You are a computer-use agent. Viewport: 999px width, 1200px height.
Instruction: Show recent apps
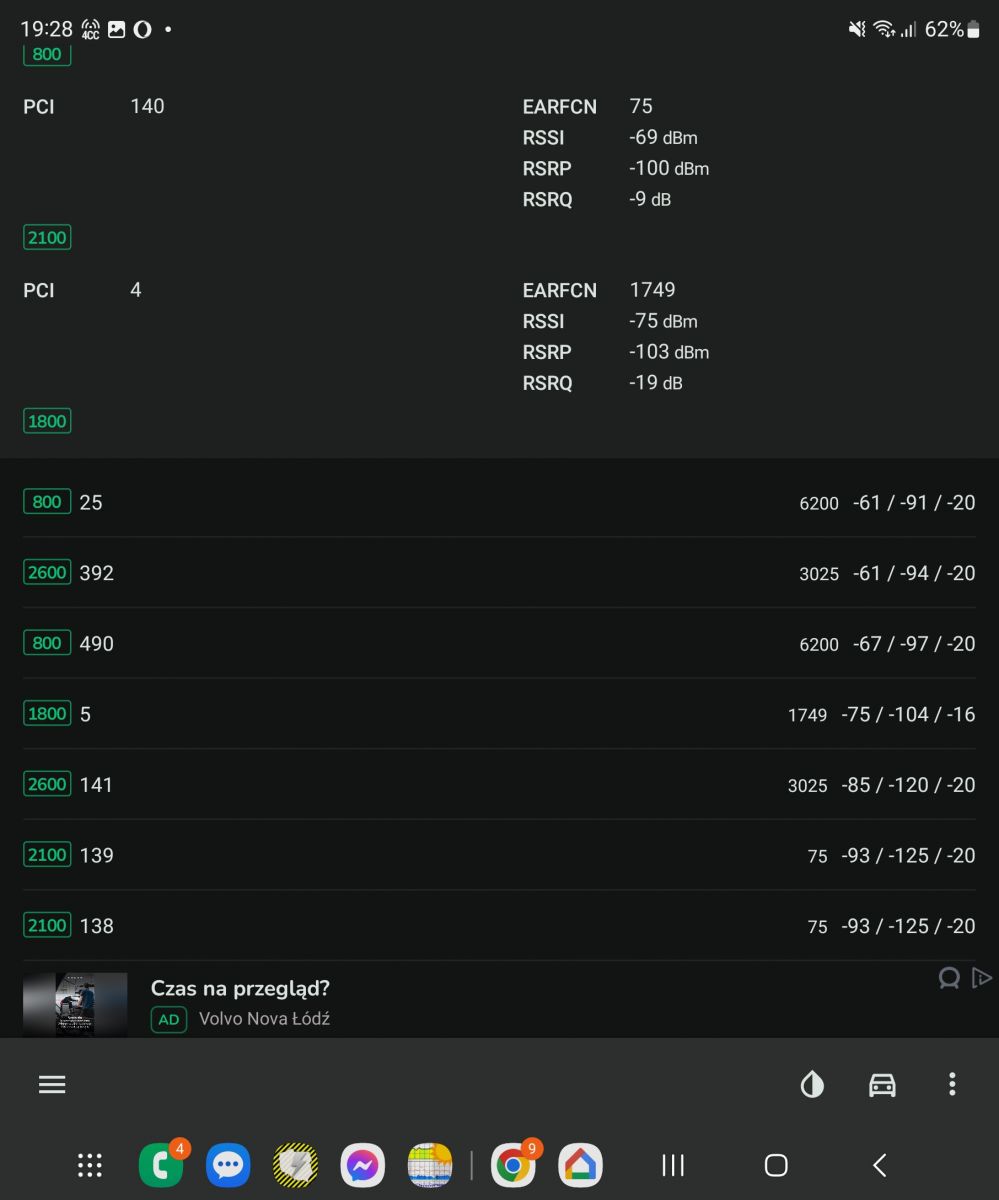673,1165
